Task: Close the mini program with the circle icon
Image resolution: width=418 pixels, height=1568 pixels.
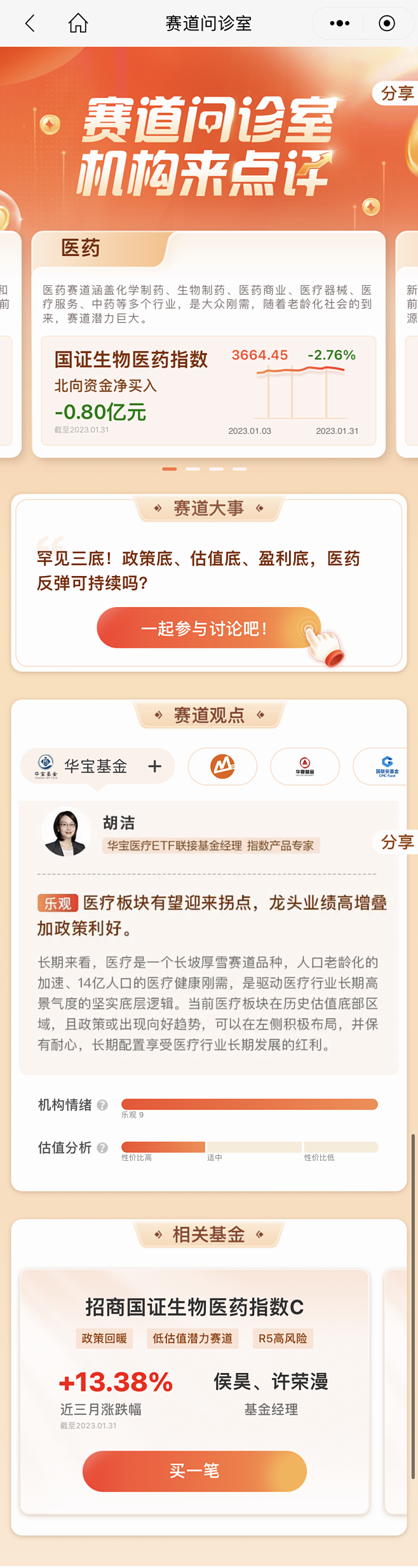Action: 386,23
